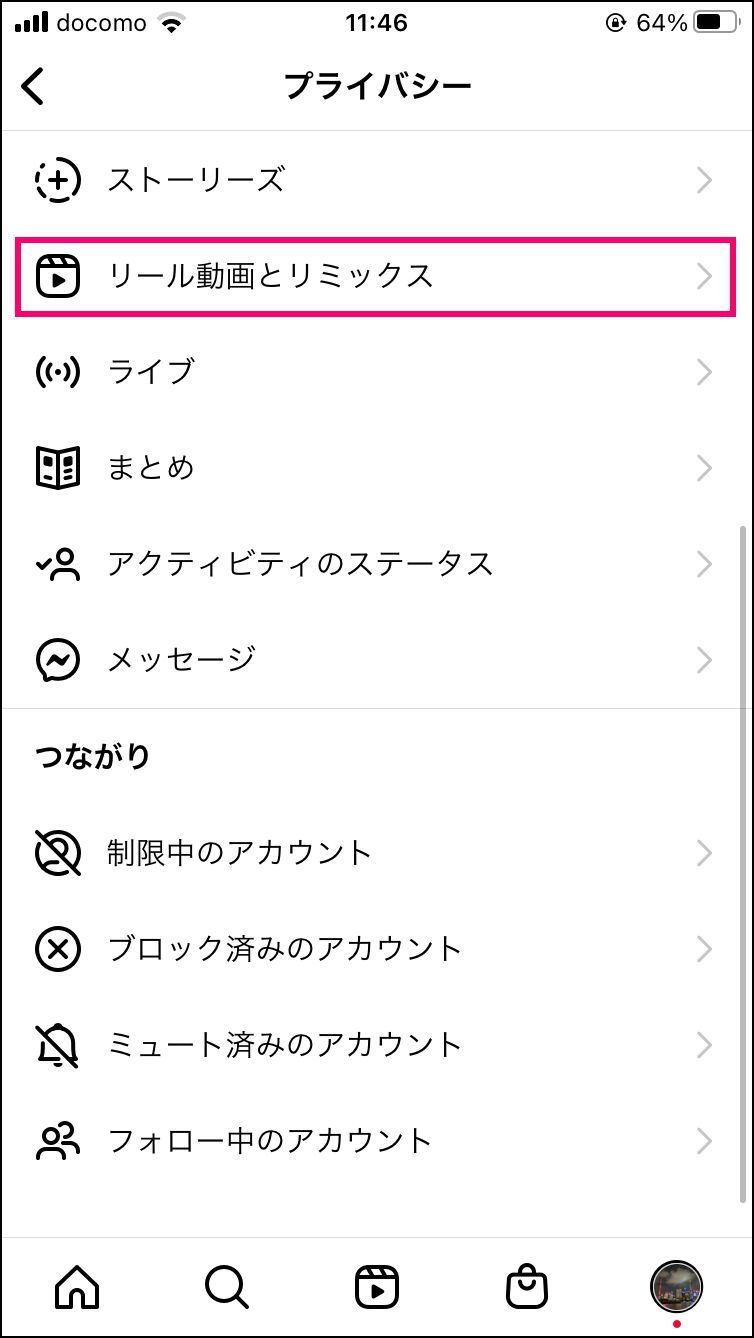Switch to the Search tab
754x1338 pixels.
(x=227, y=1287)
